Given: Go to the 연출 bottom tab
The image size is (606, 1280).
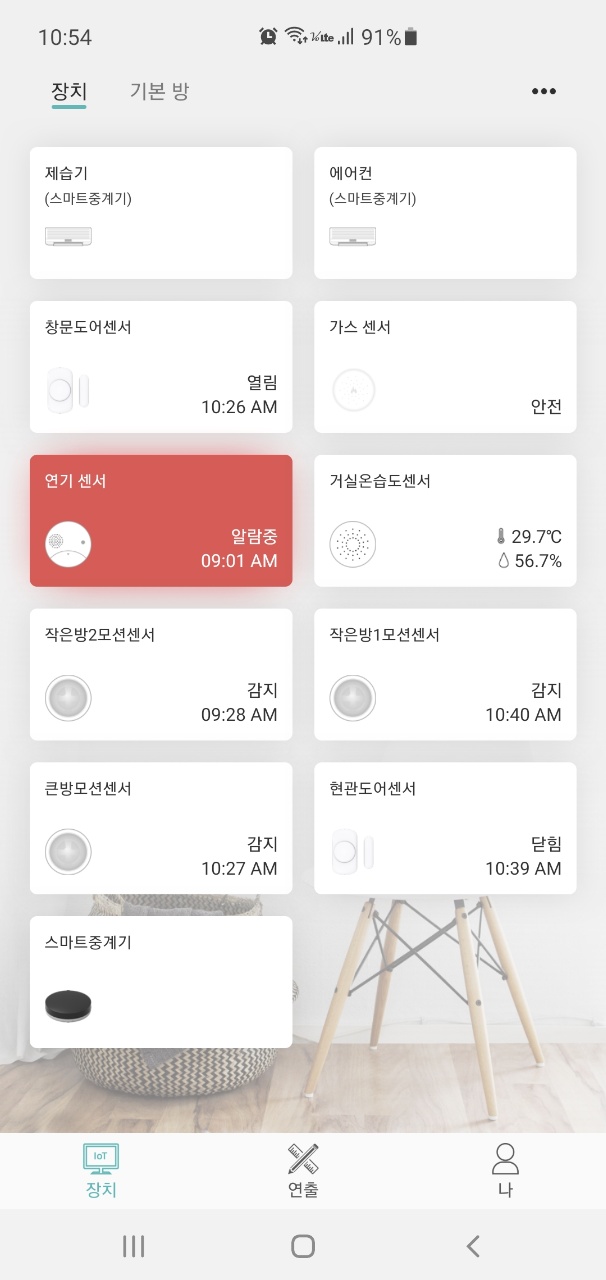Looking at the screenshot, I should pyautogui.click(x=303, y=1171).
